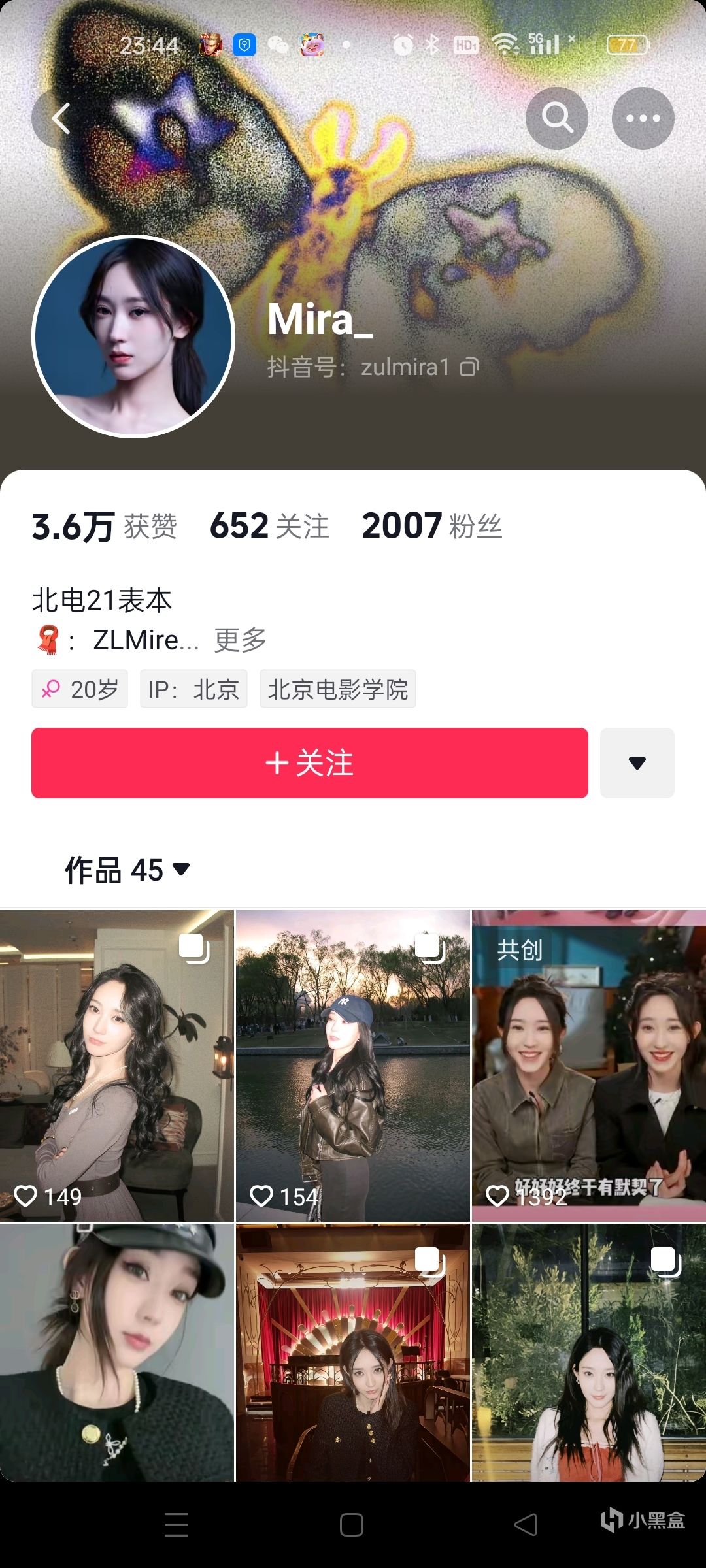The height and width of the screenshot is (1568, 706).
Task: Open the 共创 video with 1392 likes
Action: 588,1065
